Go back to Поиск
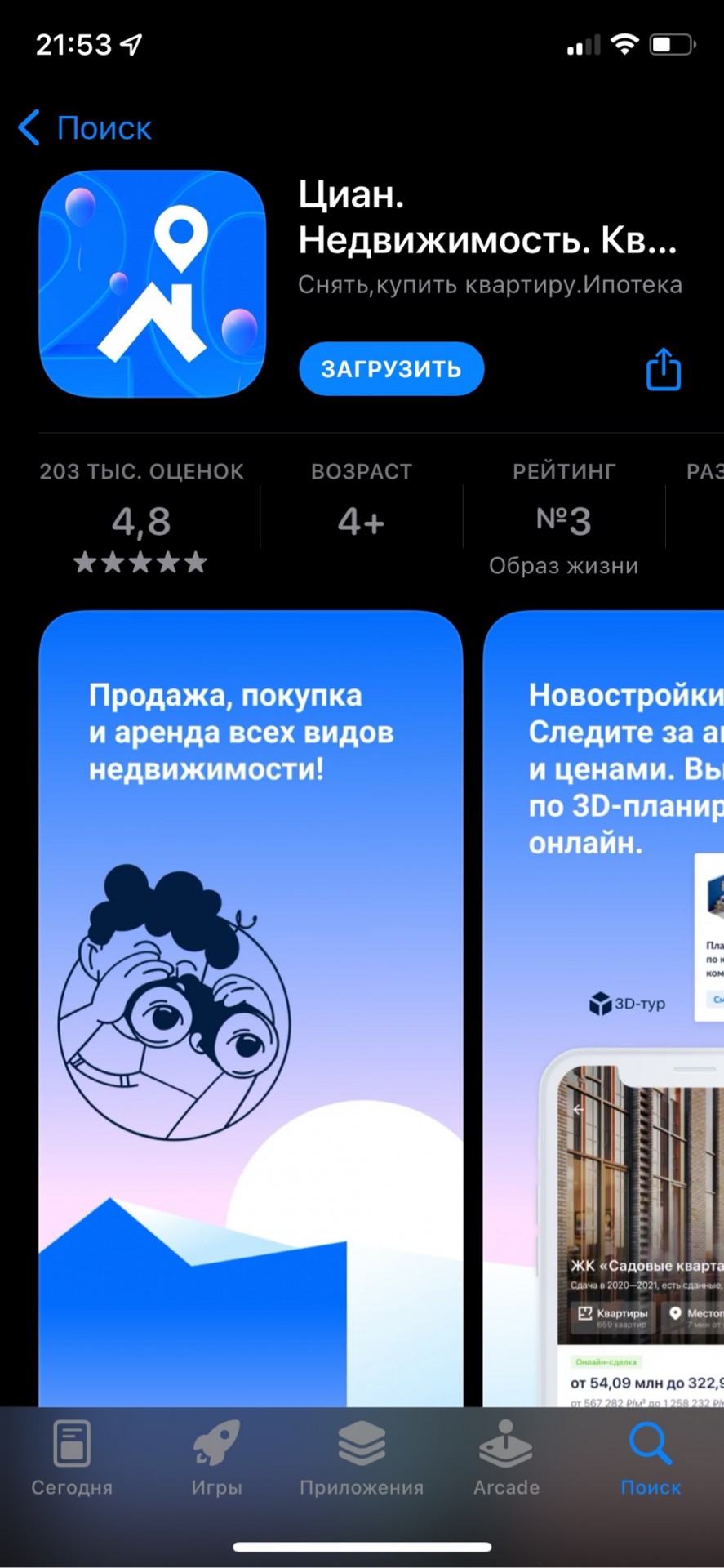Viewport: 724px width, 1568px height. [86, 128]
